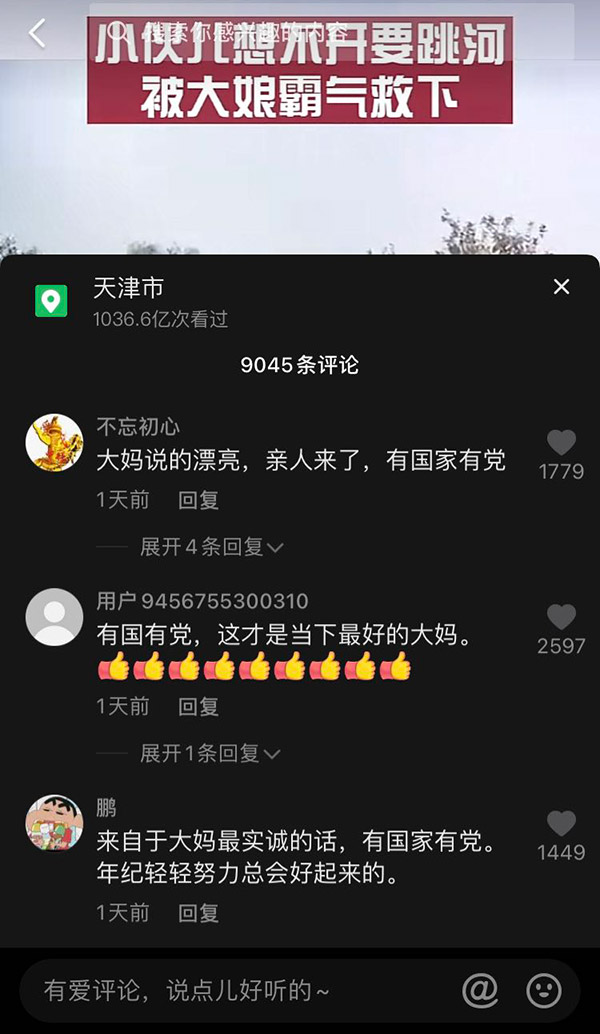Expand 4 replies under 不忘初心's comment
Viewport: 600px width, 1034px height.
(211, 547)
